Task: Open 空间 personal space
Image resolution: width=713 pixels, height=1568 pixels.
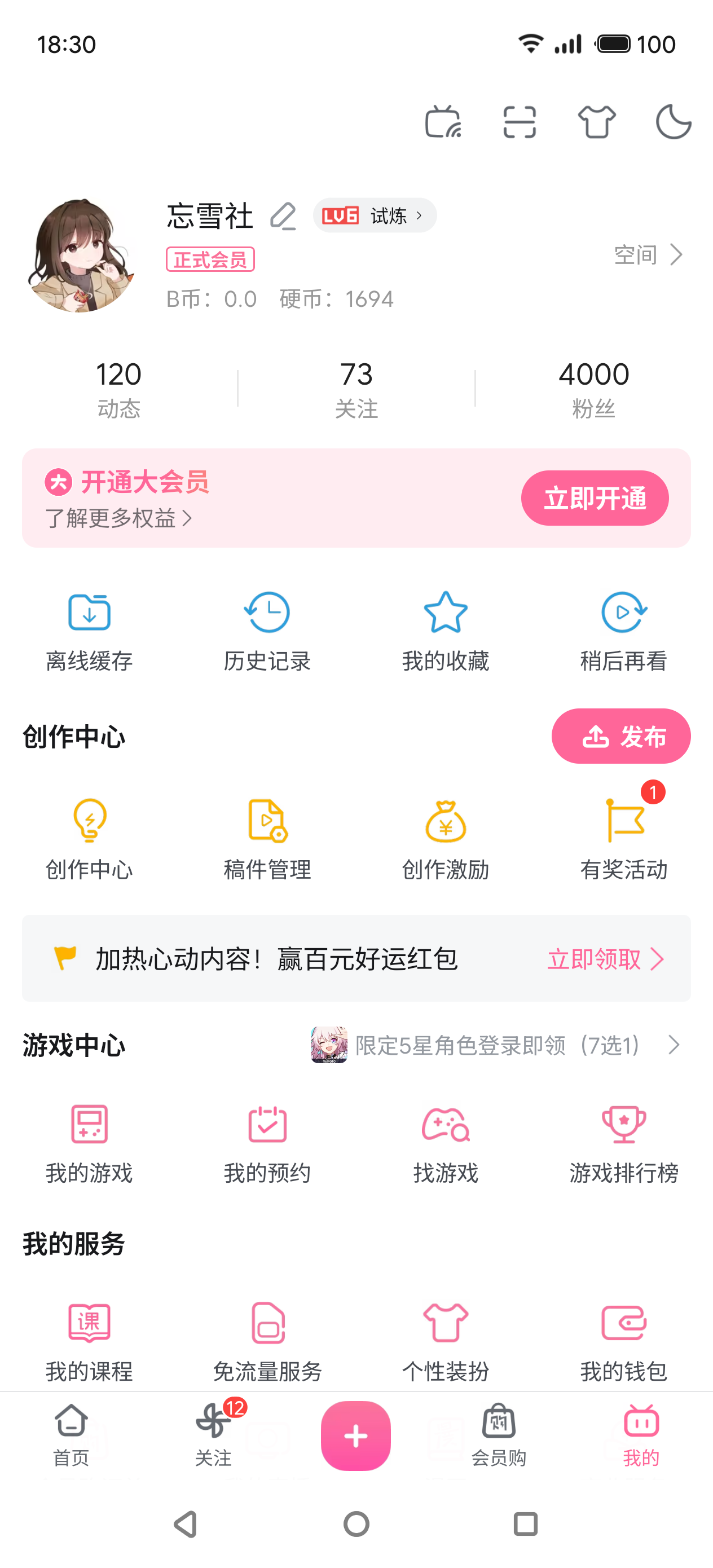Action: (x=648, y=254)
